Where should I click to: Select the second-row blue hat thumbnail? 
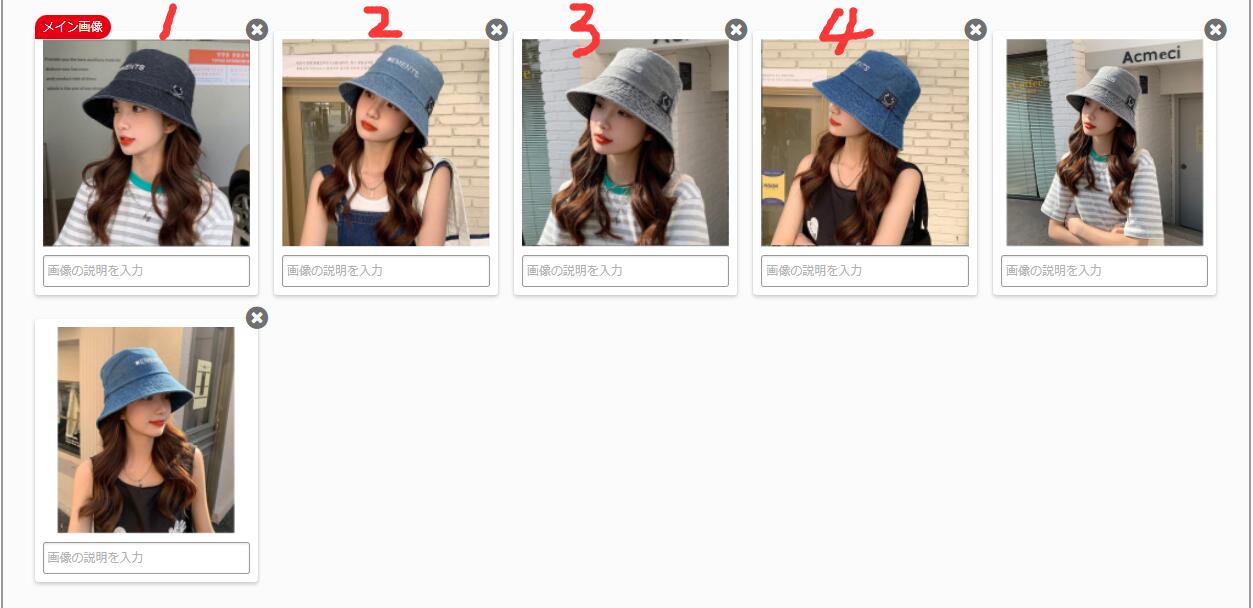tap(146, 430)
